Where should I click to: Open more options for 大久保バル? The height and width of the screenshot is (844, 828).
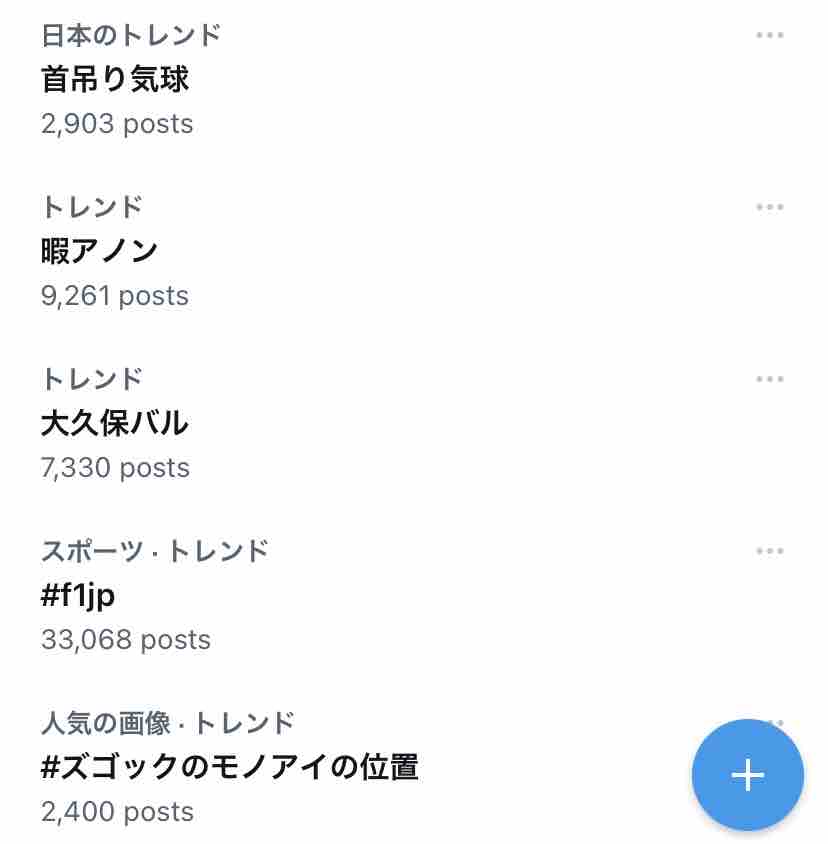point(769,380)
